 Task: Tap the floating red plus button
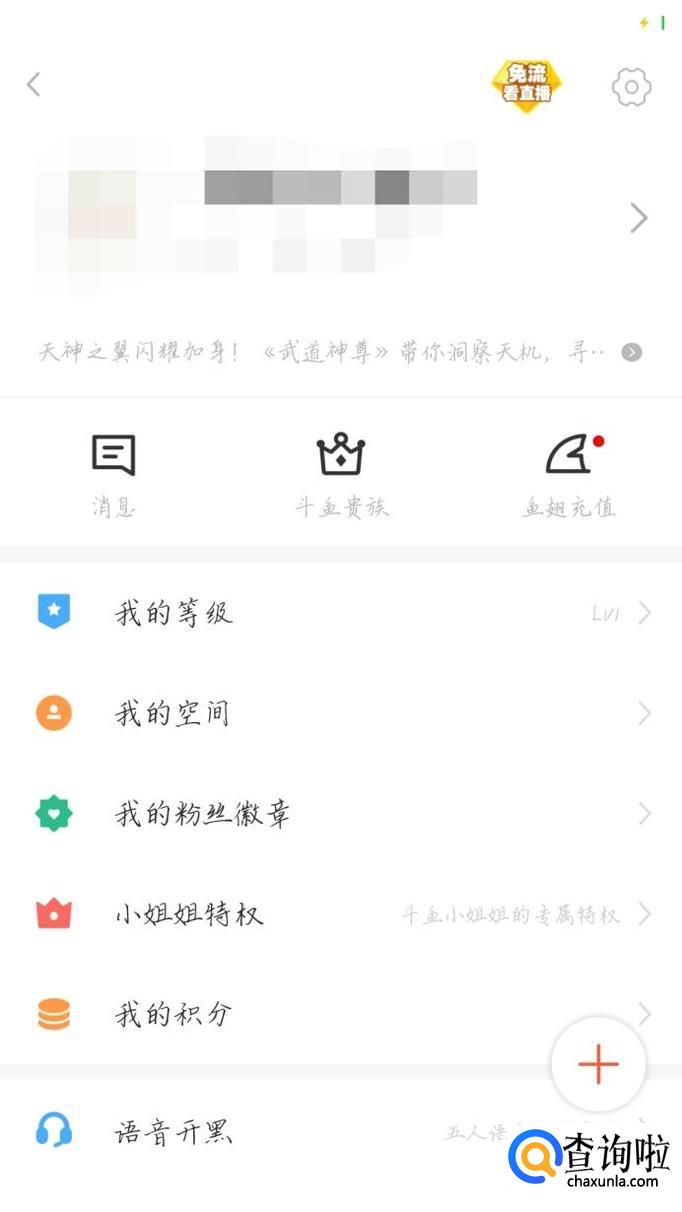point(598,1064)
